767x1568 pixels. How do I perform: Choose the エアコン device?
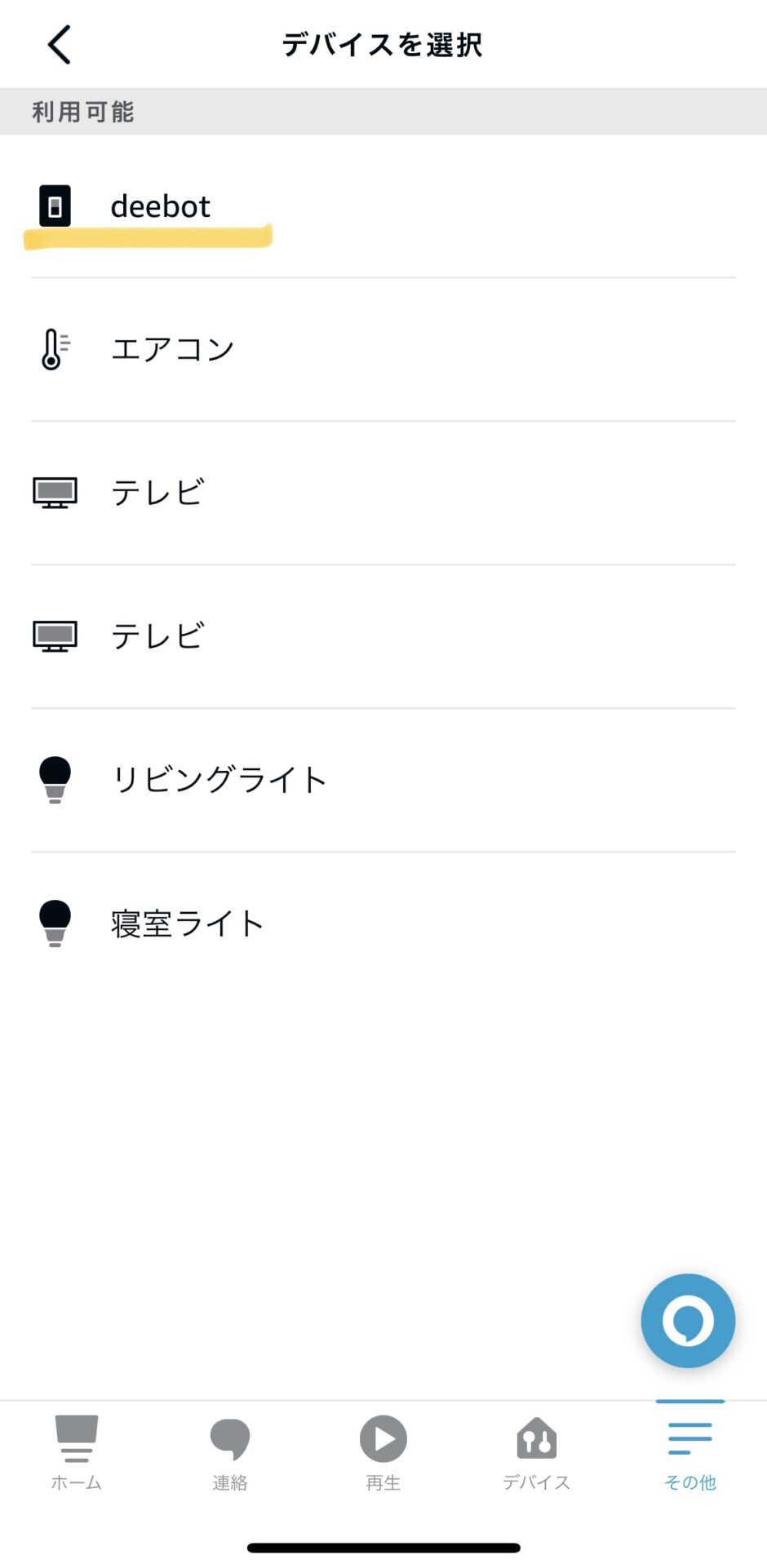pyautogui.click(x=172, y=349)
